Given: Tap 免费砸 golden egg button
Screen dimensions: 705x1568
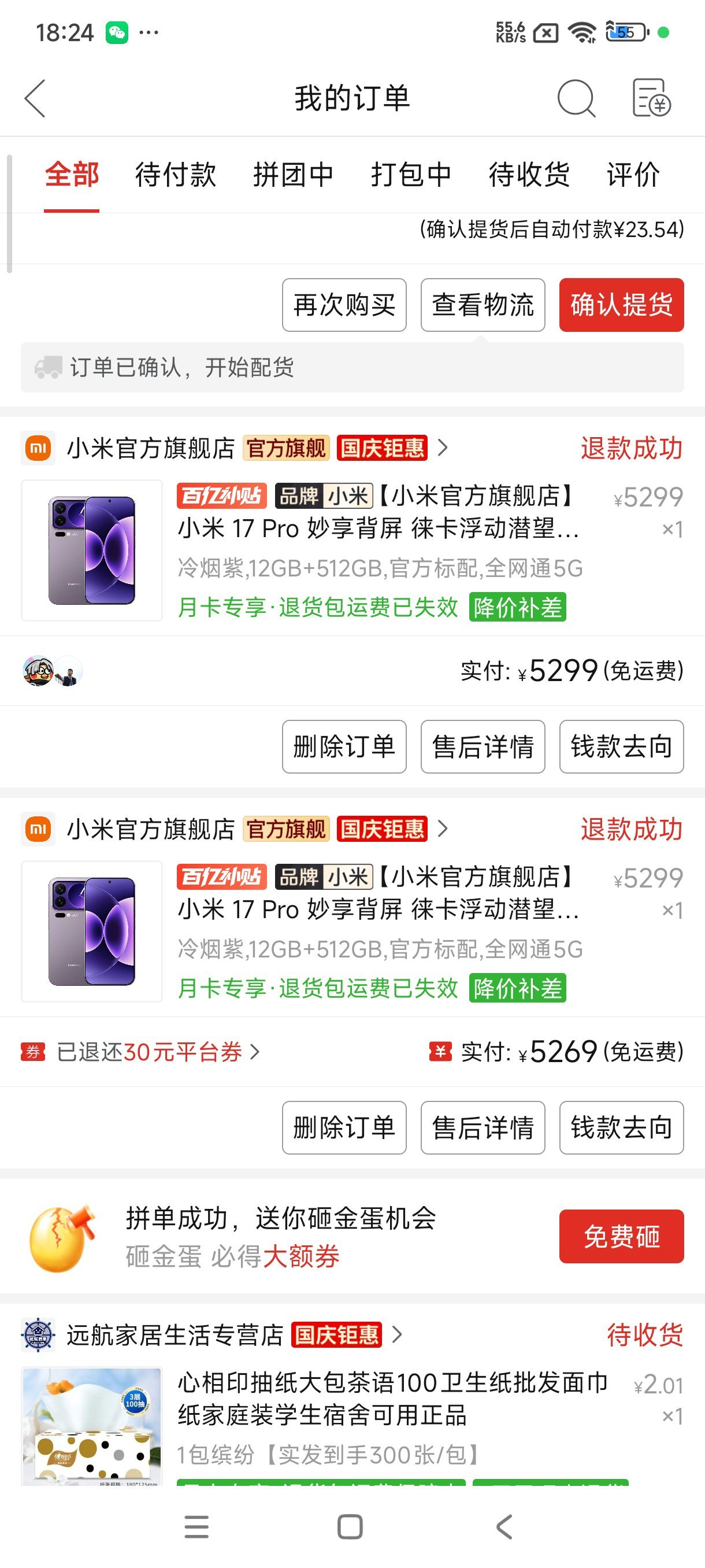Looking at the screenshot, I should point(621,1236).
